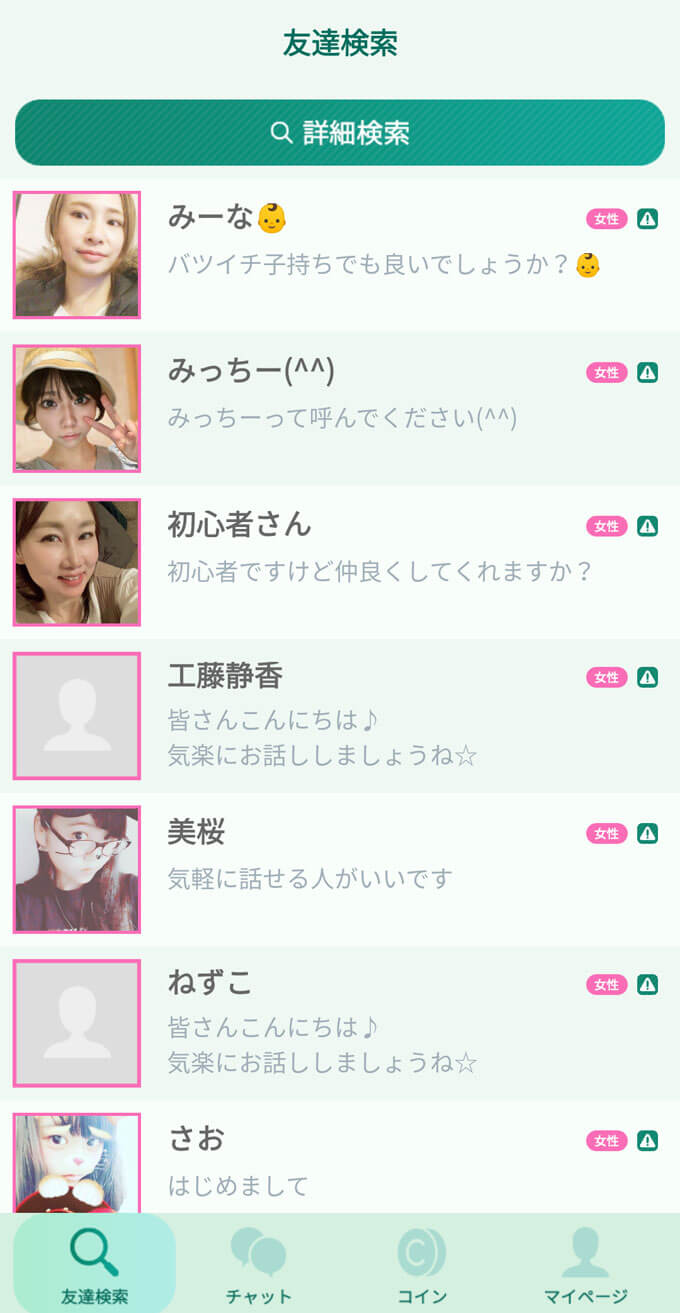Open the 詳細検索 detailed search button
The image size is (680, 1313).
[x=340, y=133]
